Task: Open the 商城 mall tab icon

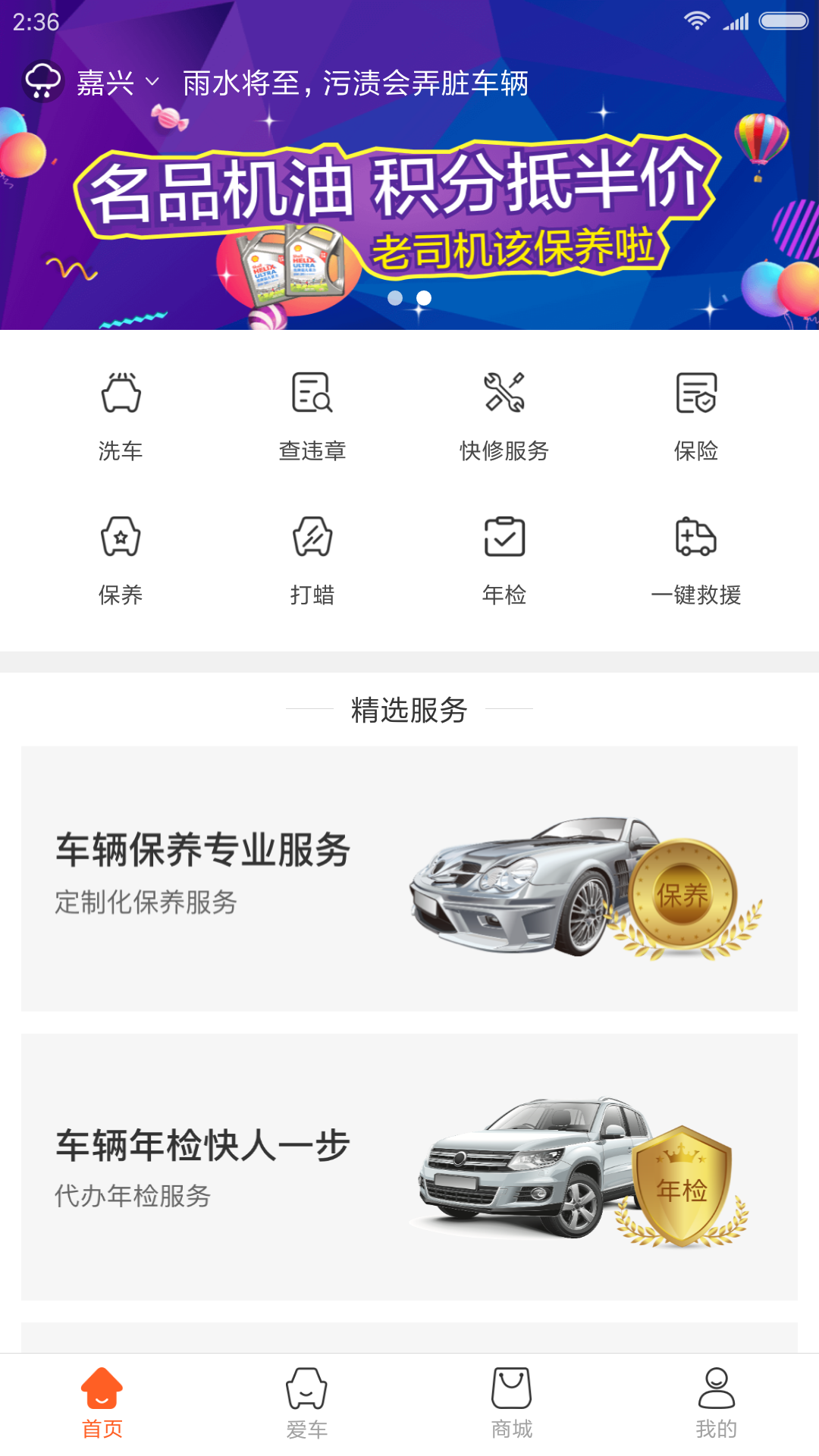Action: pyautogui.click(x=510, y=1403)
